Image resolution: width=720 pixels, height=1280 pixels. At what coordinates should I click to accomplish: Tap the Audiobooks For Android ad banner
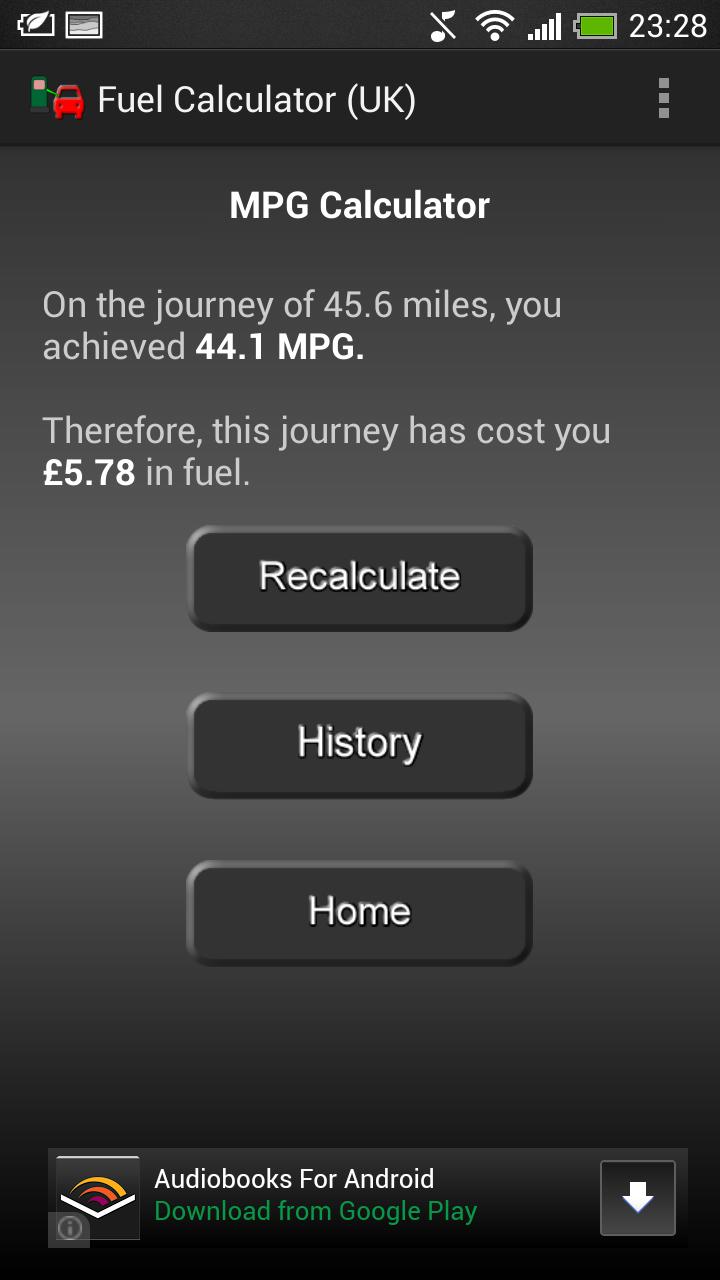click(294, 1178)
